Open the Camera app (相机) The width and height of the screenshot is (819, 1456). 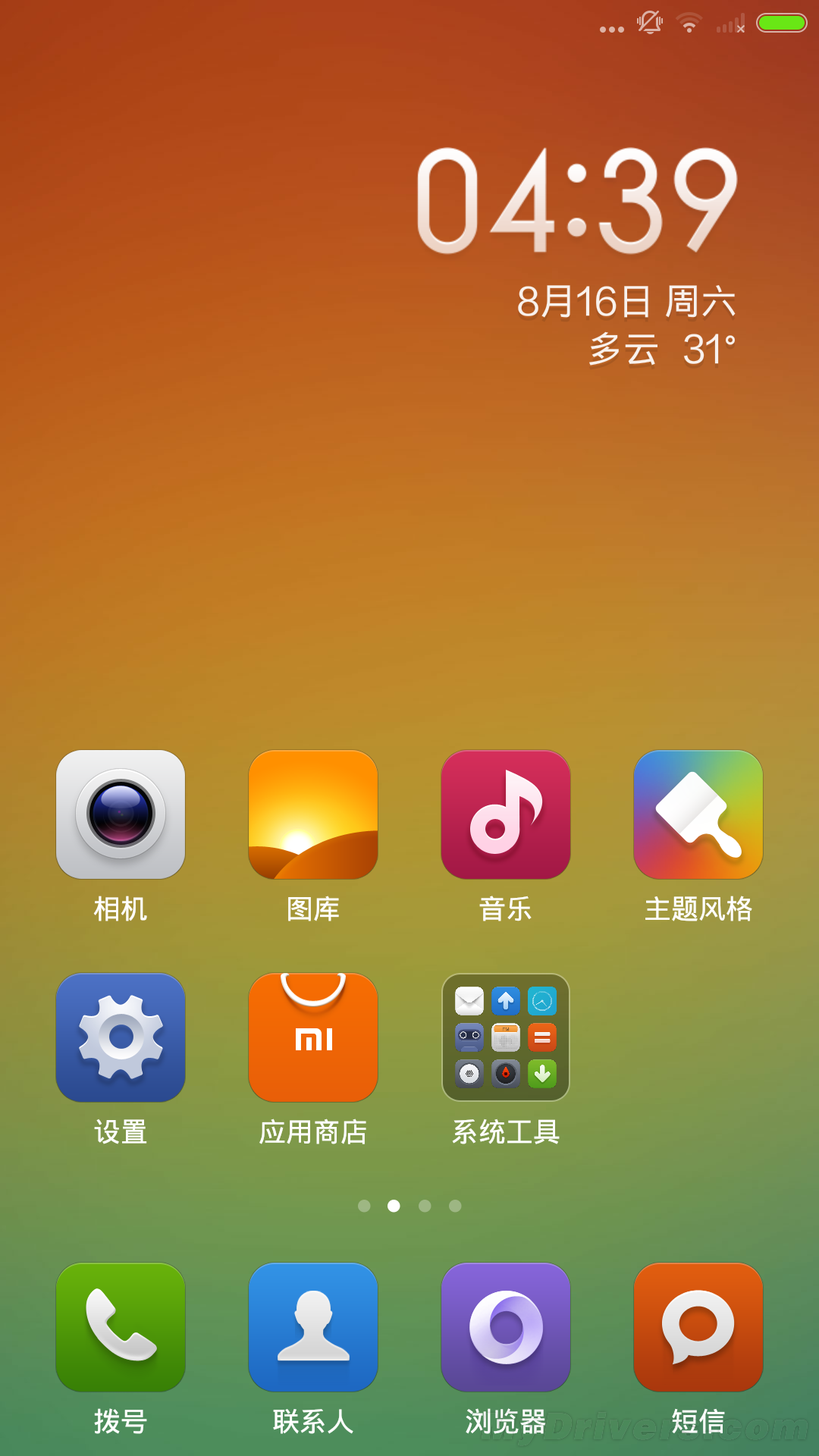(121, 814)
